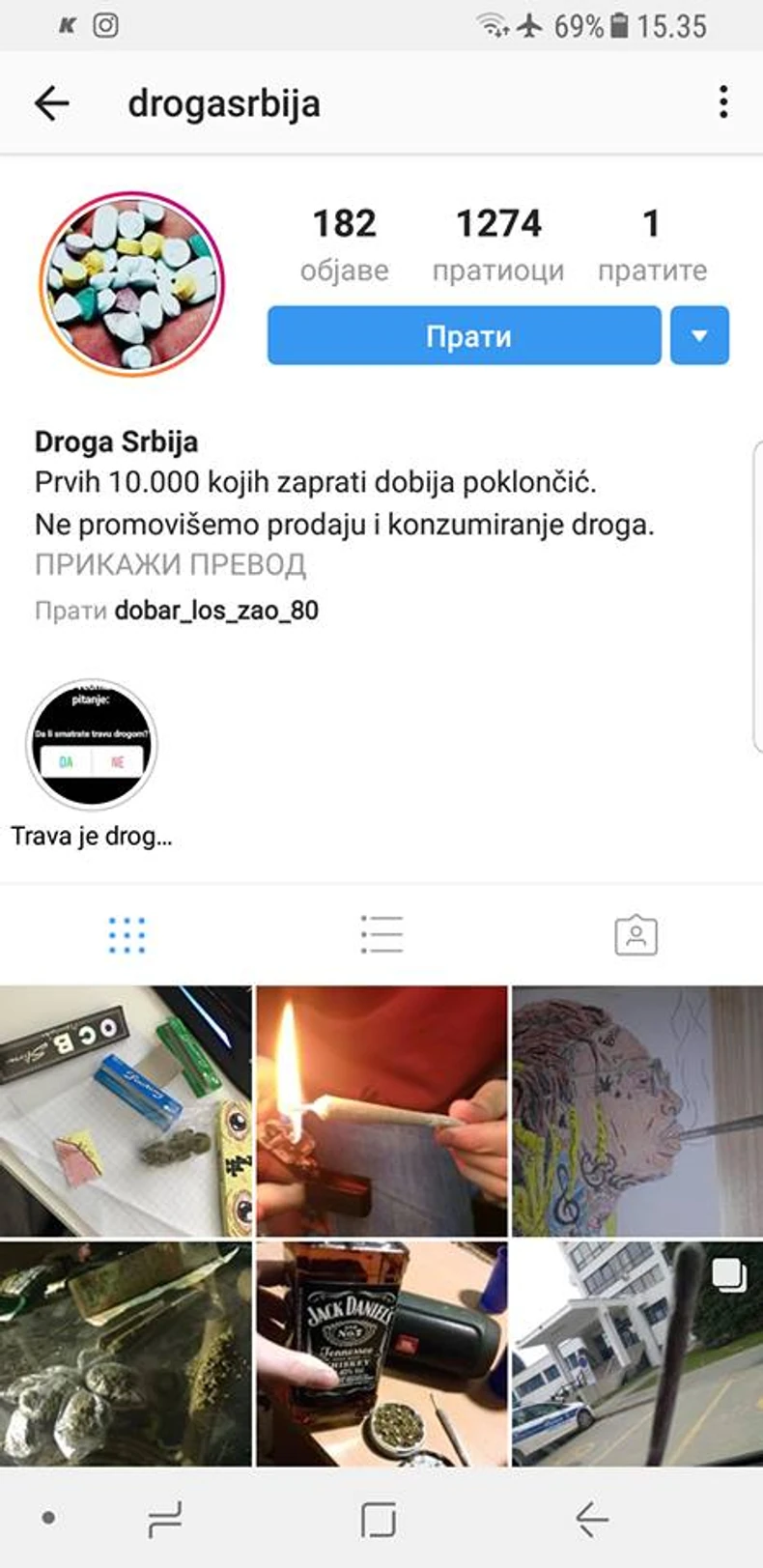Open the Jack Daniel's bottle post
763x1568 pixels.
381,1353
